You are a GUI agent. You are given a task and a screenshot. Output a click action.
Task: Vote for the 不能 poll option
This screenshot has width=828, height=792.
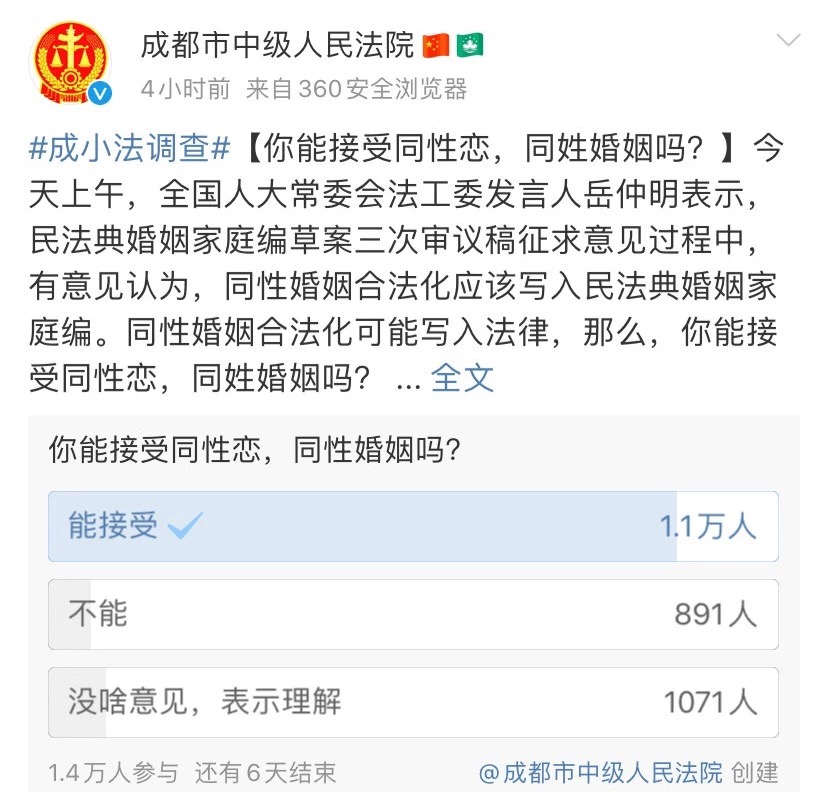pyautogui.click(x=413, y=613)
